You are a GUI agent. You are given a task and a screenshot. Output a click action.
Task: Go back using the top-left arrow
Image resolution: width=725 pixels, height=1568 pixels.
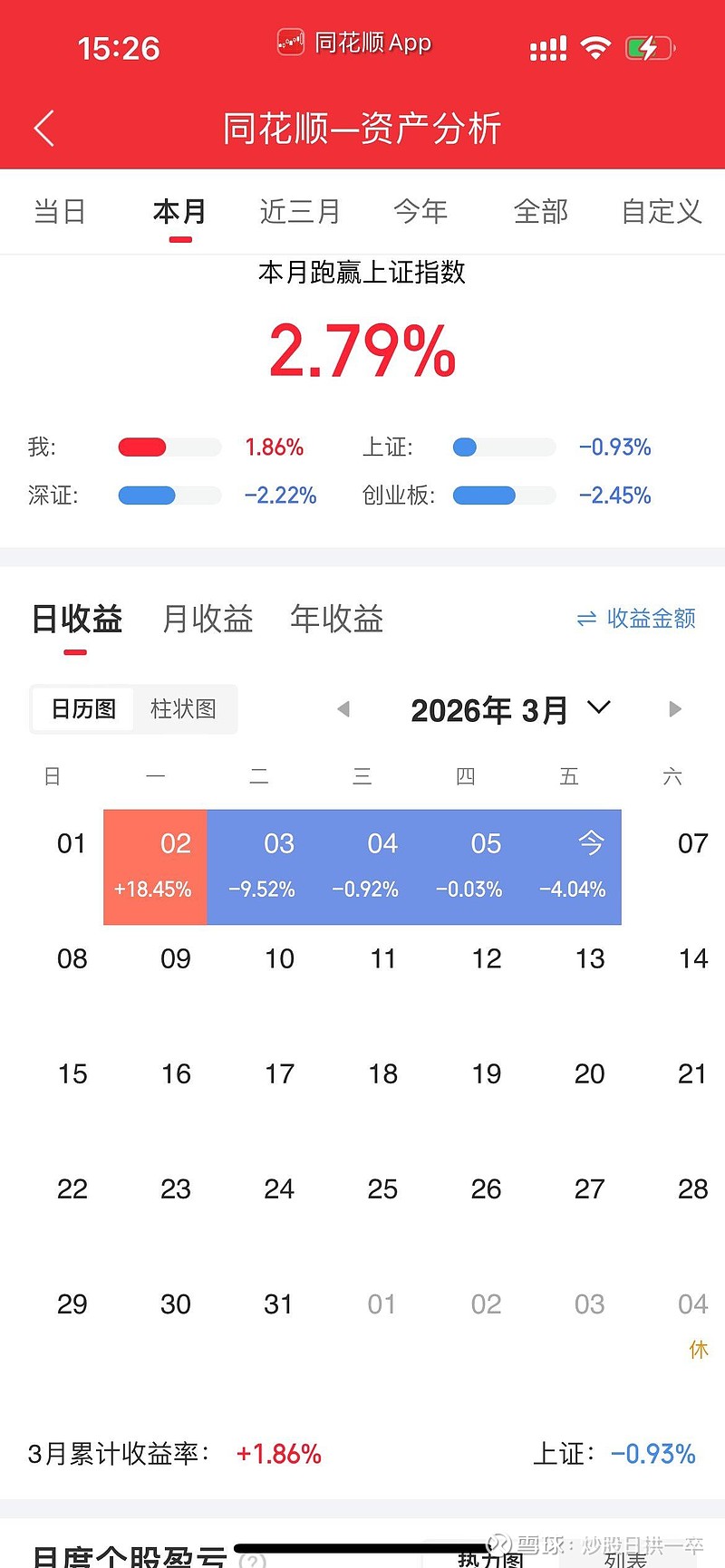pos(43,128)
